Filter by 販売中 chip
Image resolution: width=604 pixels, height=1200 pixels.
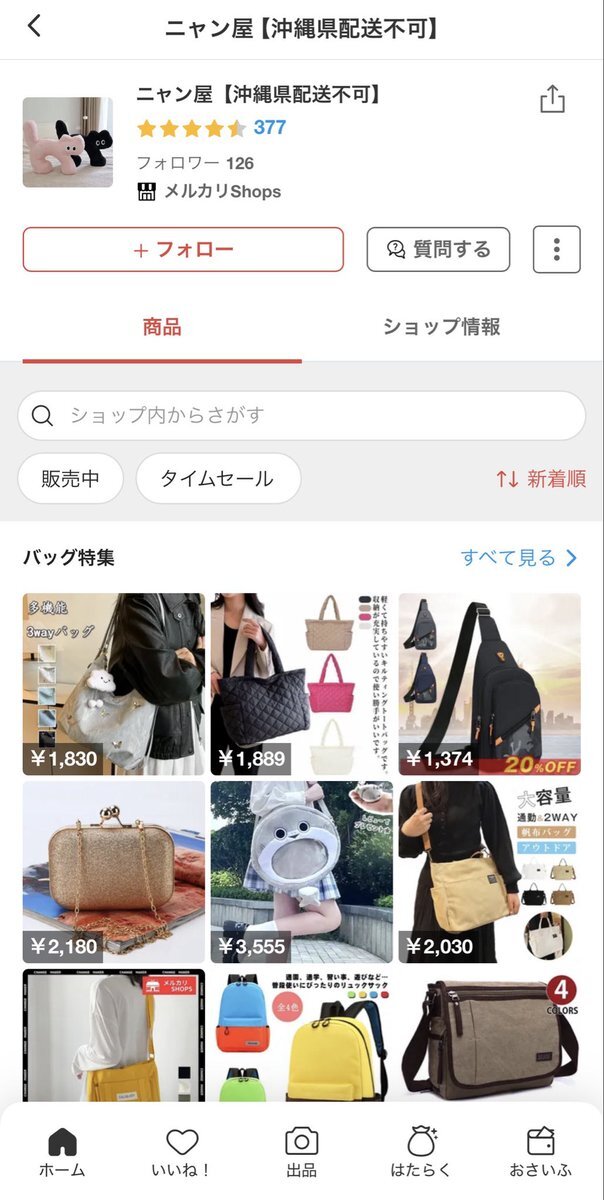point(70,478)
